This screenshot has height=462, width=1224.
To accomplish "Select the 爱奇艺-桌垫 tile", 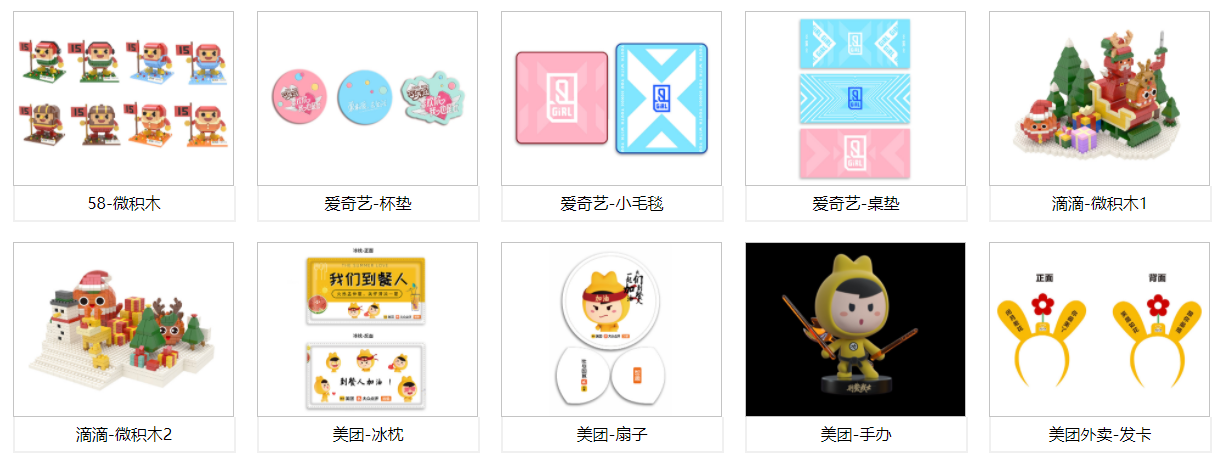I will 855,99.
